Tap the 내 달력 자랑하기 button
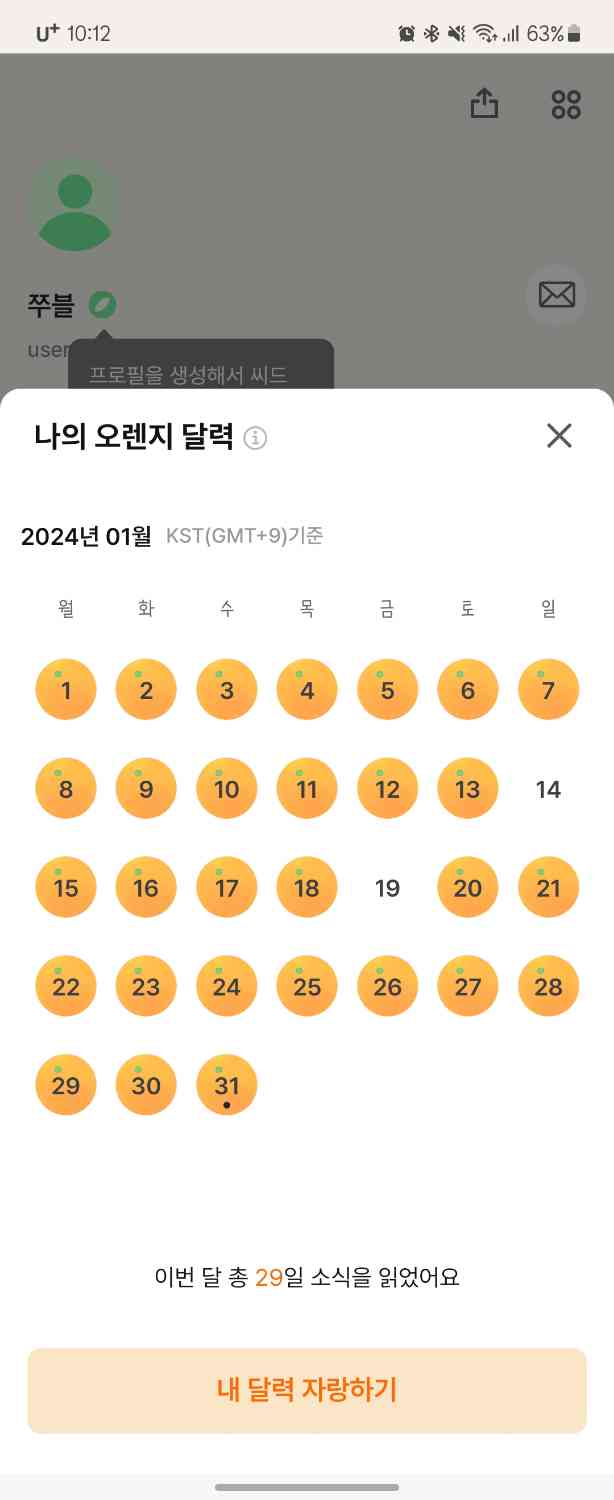The height and width of the screenshot is (1500, 614). (x=307, y=1390)
